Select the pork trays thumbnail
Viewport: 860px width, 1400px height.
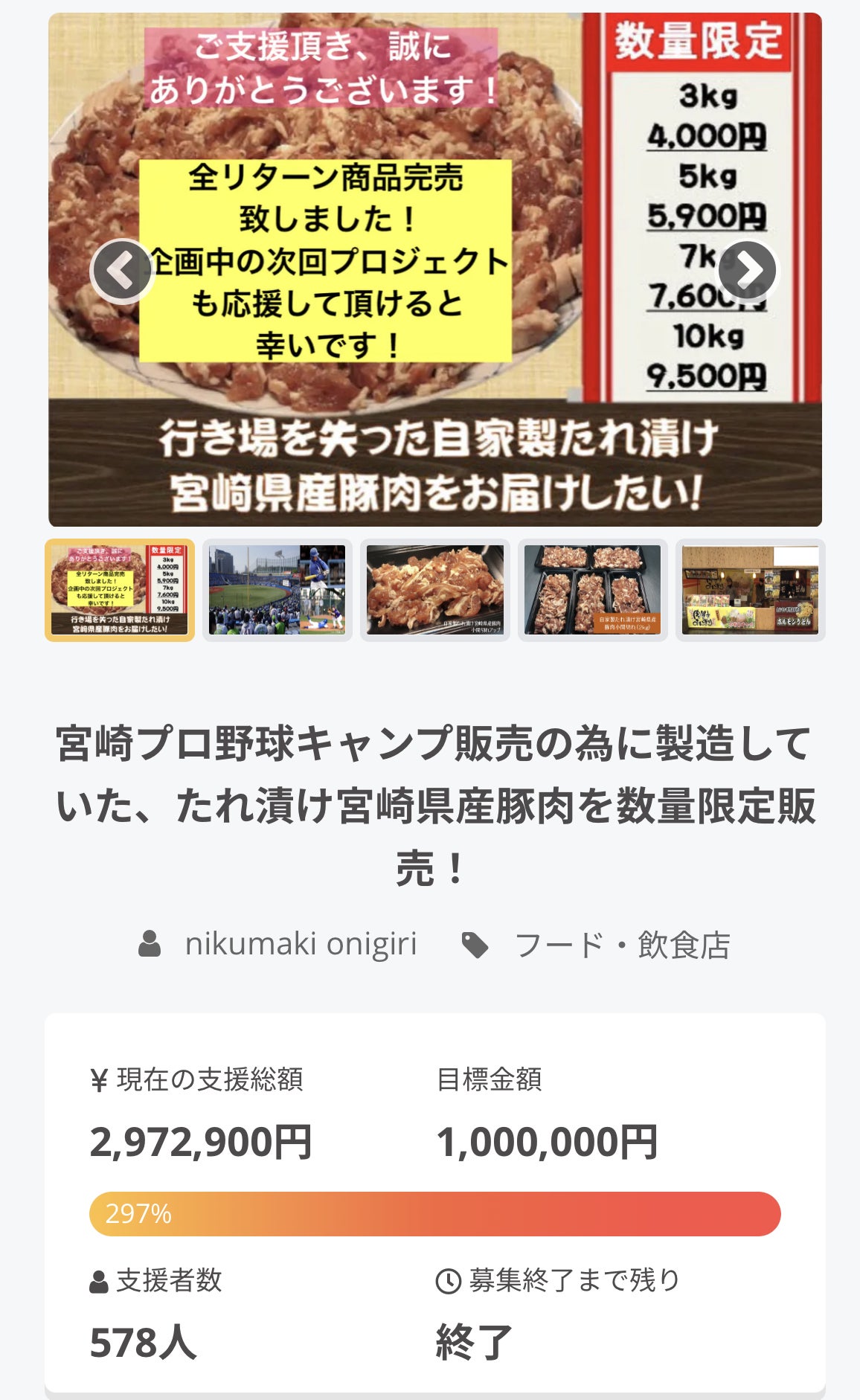click(x=593, y=590)
